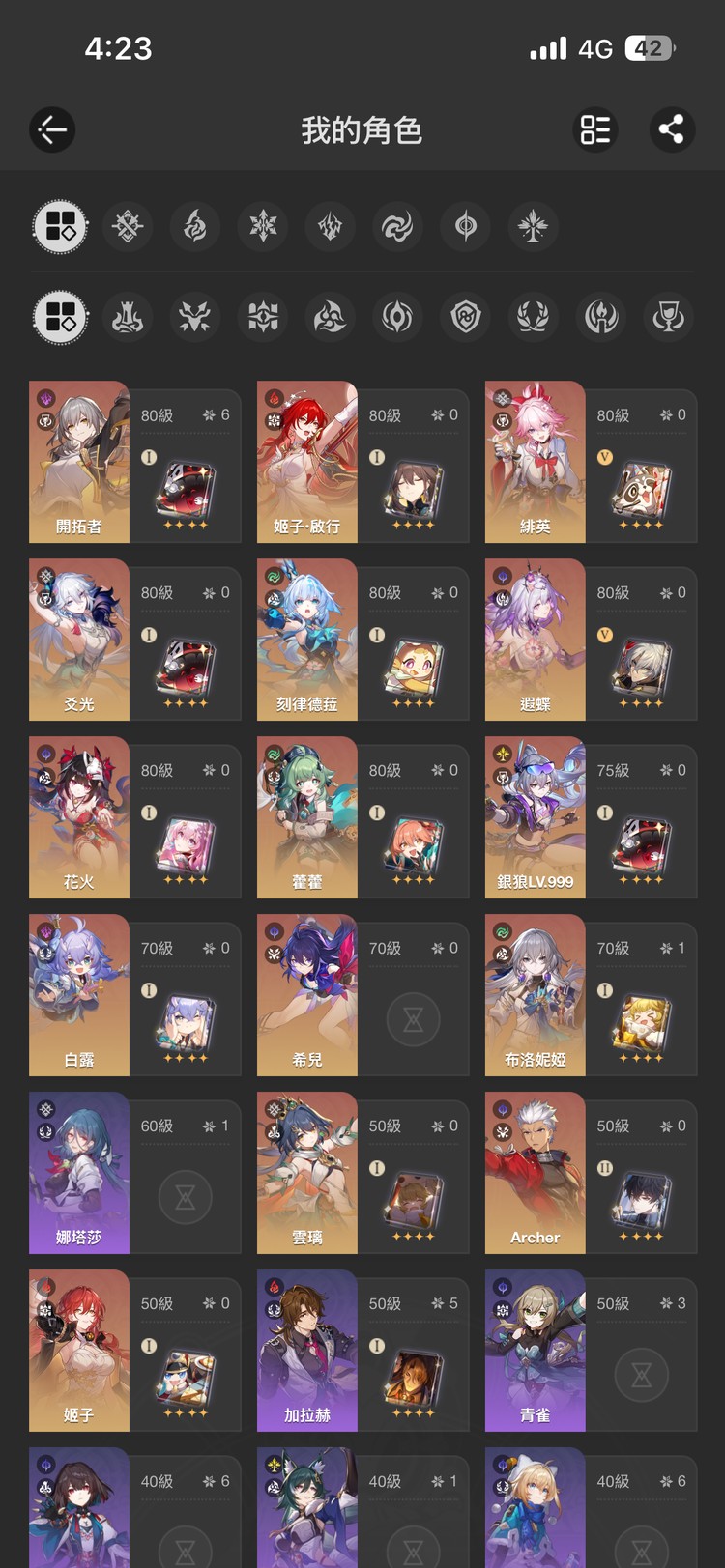This screenshot has height=1568, width=725.
Task: Open character card 姬子·啟行
Action: (x=363, y=462)
